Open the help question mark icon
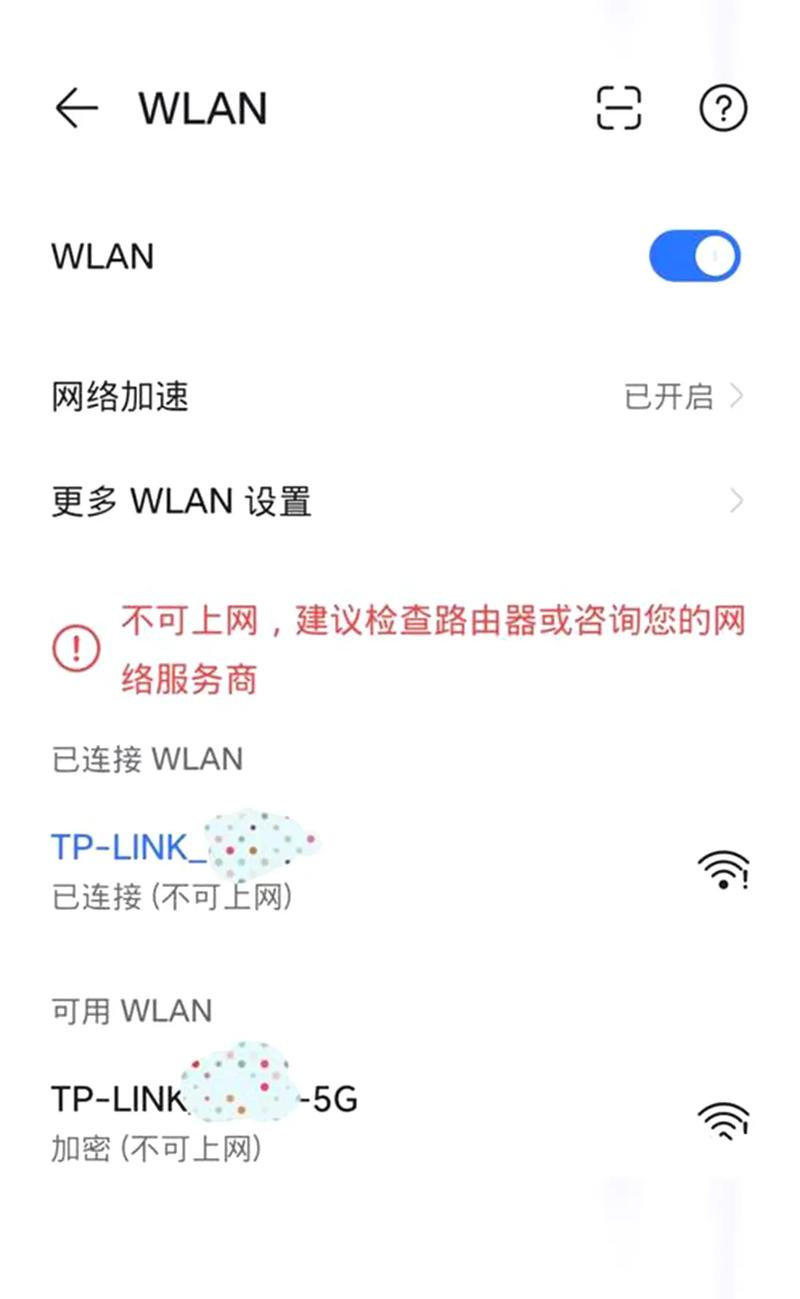This screenshot has width=800, height=1299. [723, 108]
